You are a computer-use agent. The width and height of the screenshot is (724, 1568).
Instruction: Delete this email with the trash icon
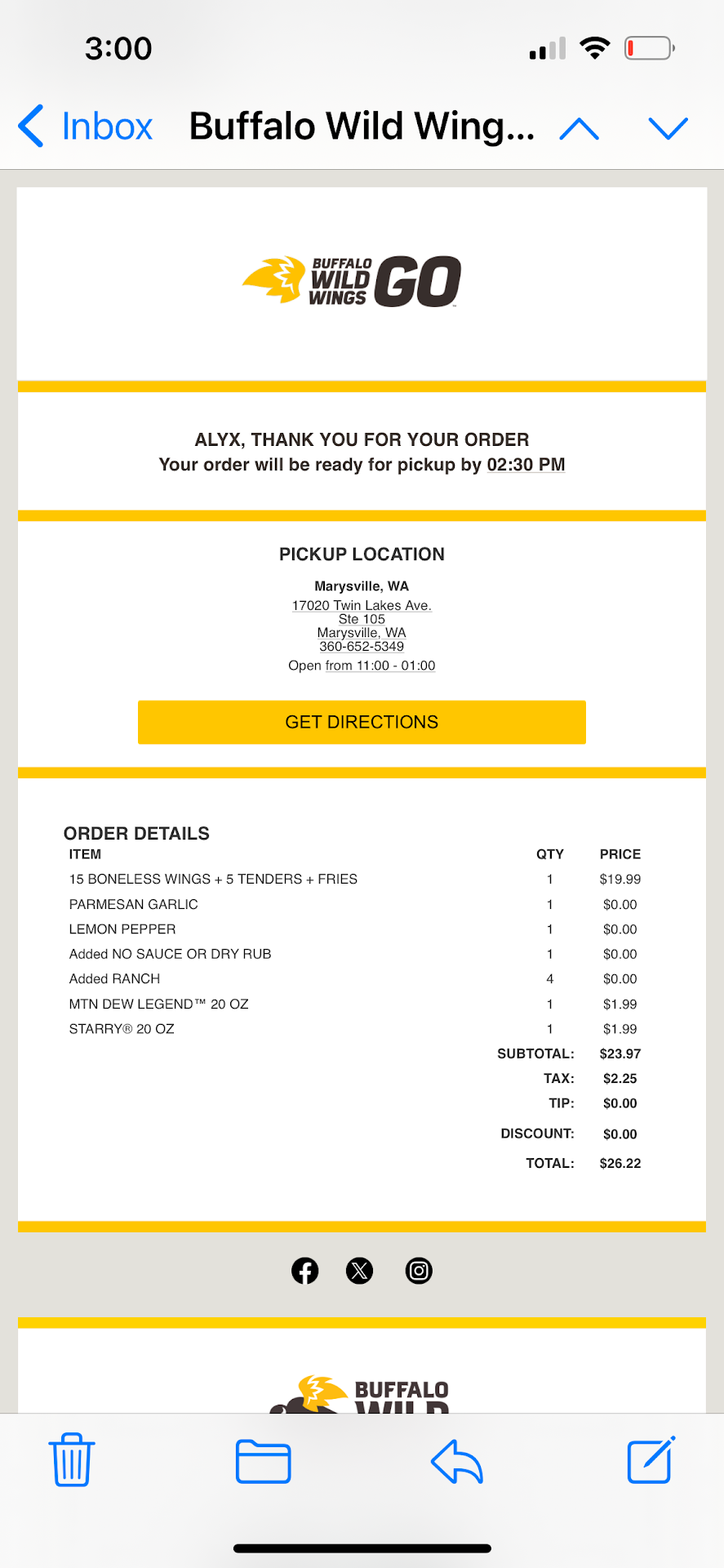[72, 1460]
